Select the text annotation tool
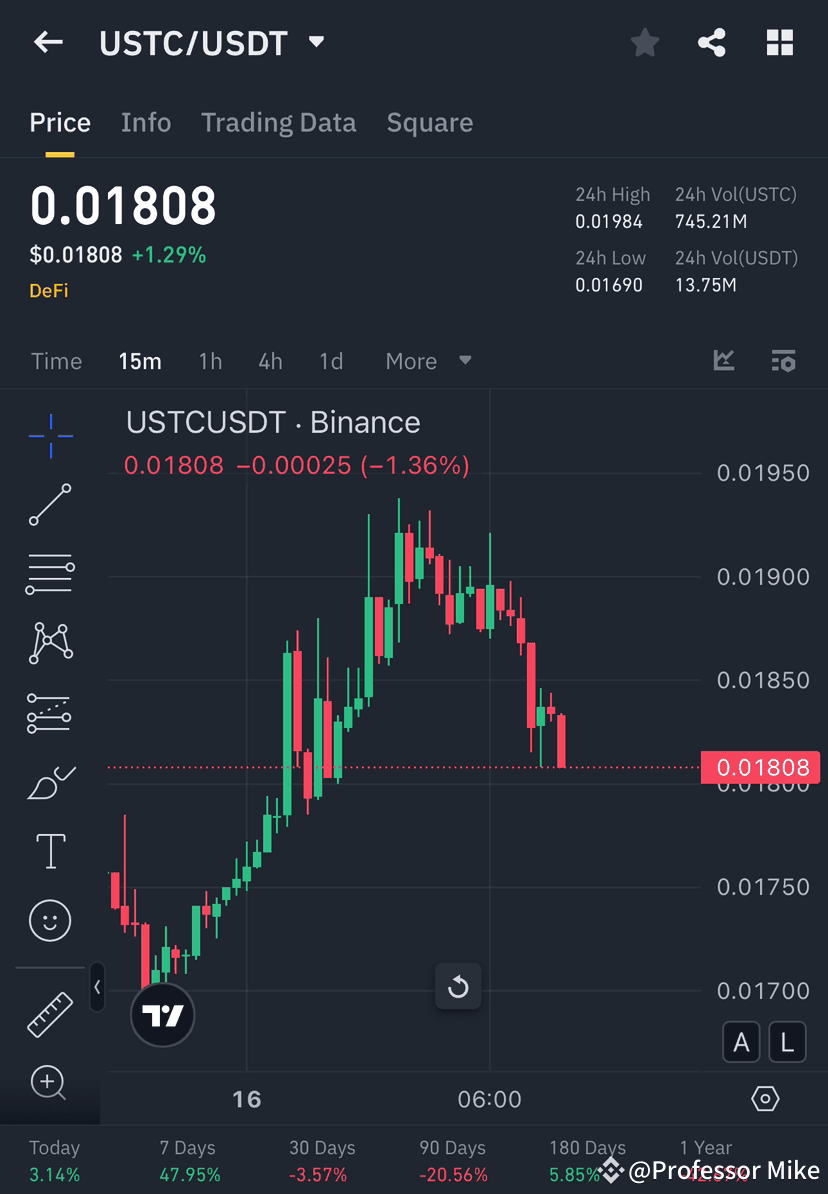Screen dimensions: 828x1194 coord(50,850)
